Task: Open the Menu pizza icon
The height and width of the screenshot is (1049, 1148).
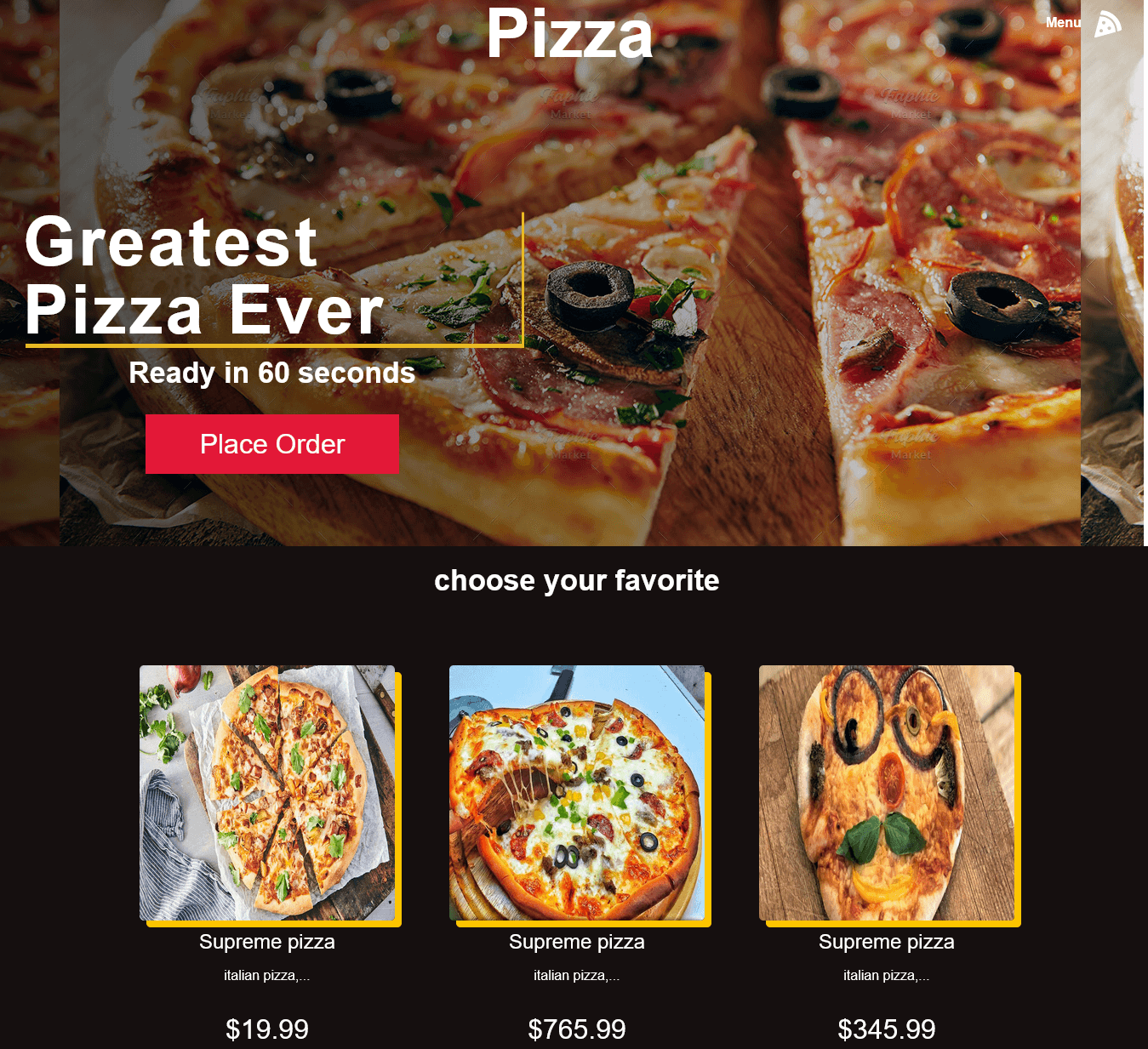Action: (x=1106, y=24)
